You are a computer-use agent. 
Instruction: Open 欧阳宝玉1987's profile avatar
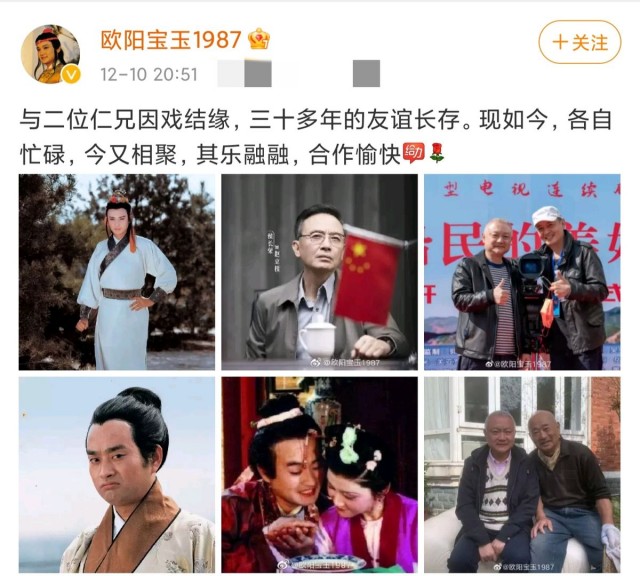click(x=50, y=53)
